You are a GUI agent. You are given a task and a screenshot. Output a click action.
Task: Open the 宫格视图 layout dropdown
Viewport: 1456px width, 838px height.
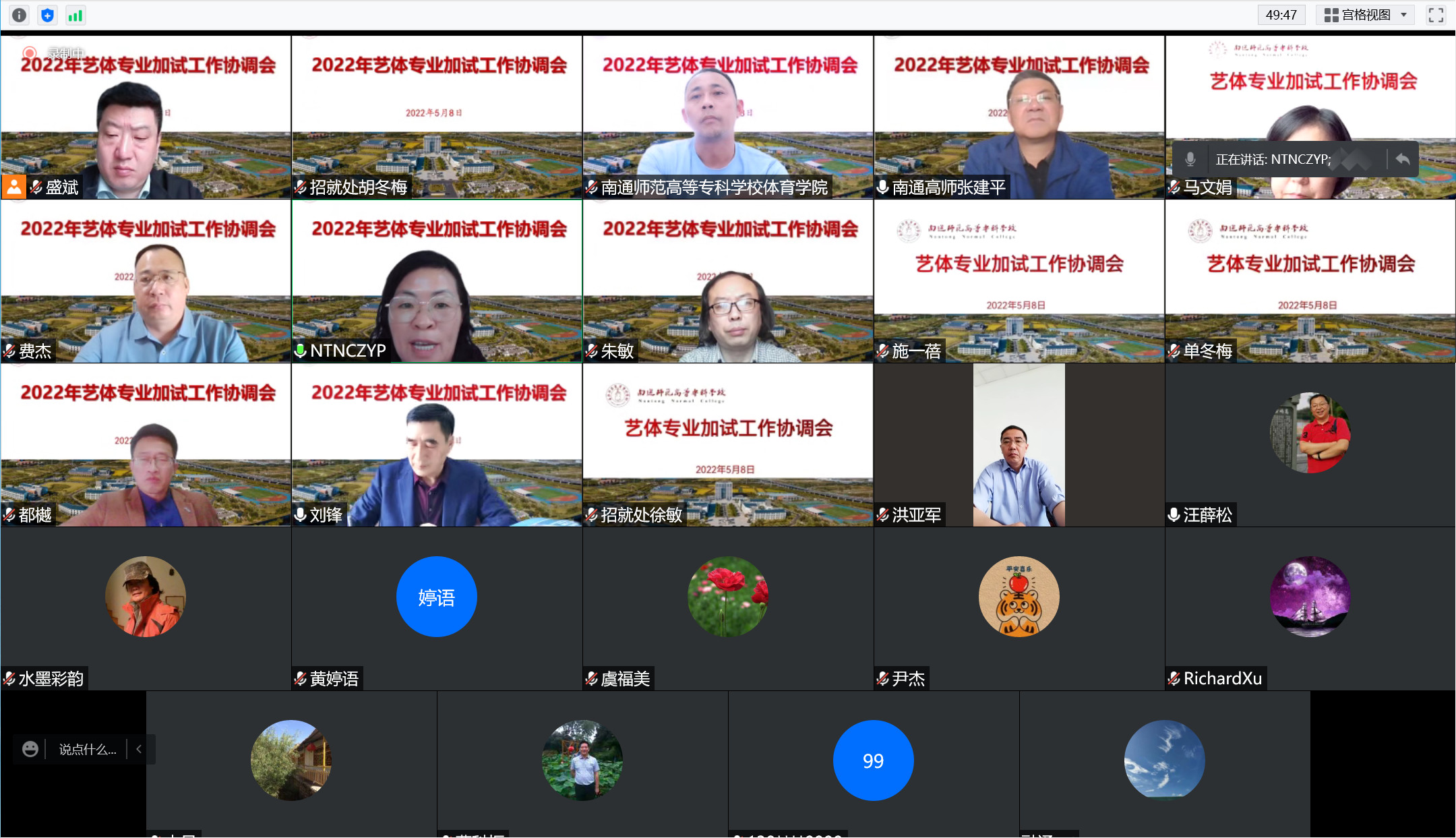(x=1366, y=15)
